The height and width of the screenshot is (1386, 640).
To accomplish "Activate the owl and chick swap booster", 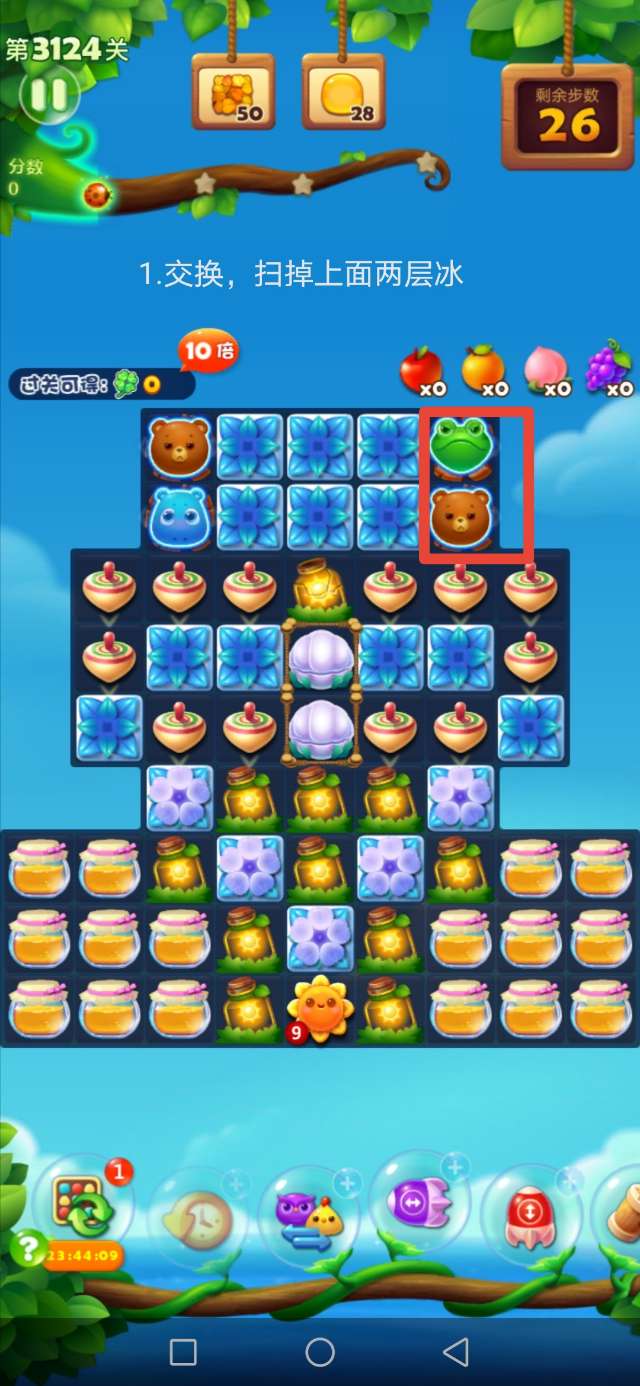I will 310,1215.
